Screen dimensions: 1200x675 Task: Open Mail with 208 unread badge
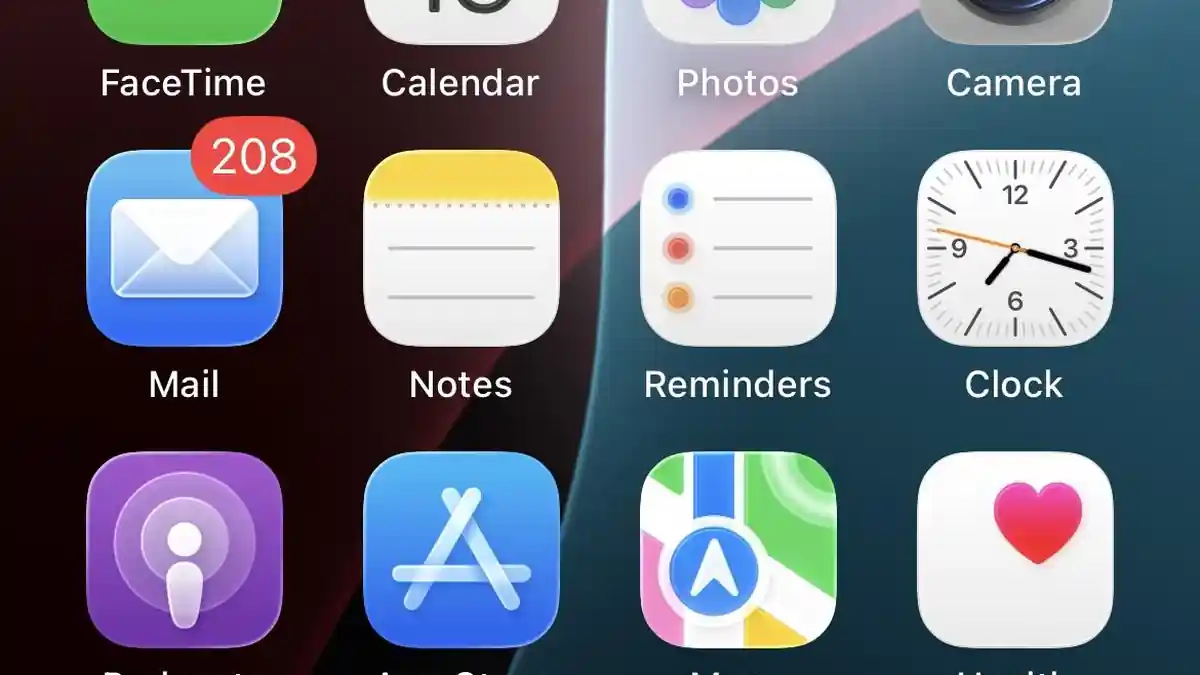(185, 248)
